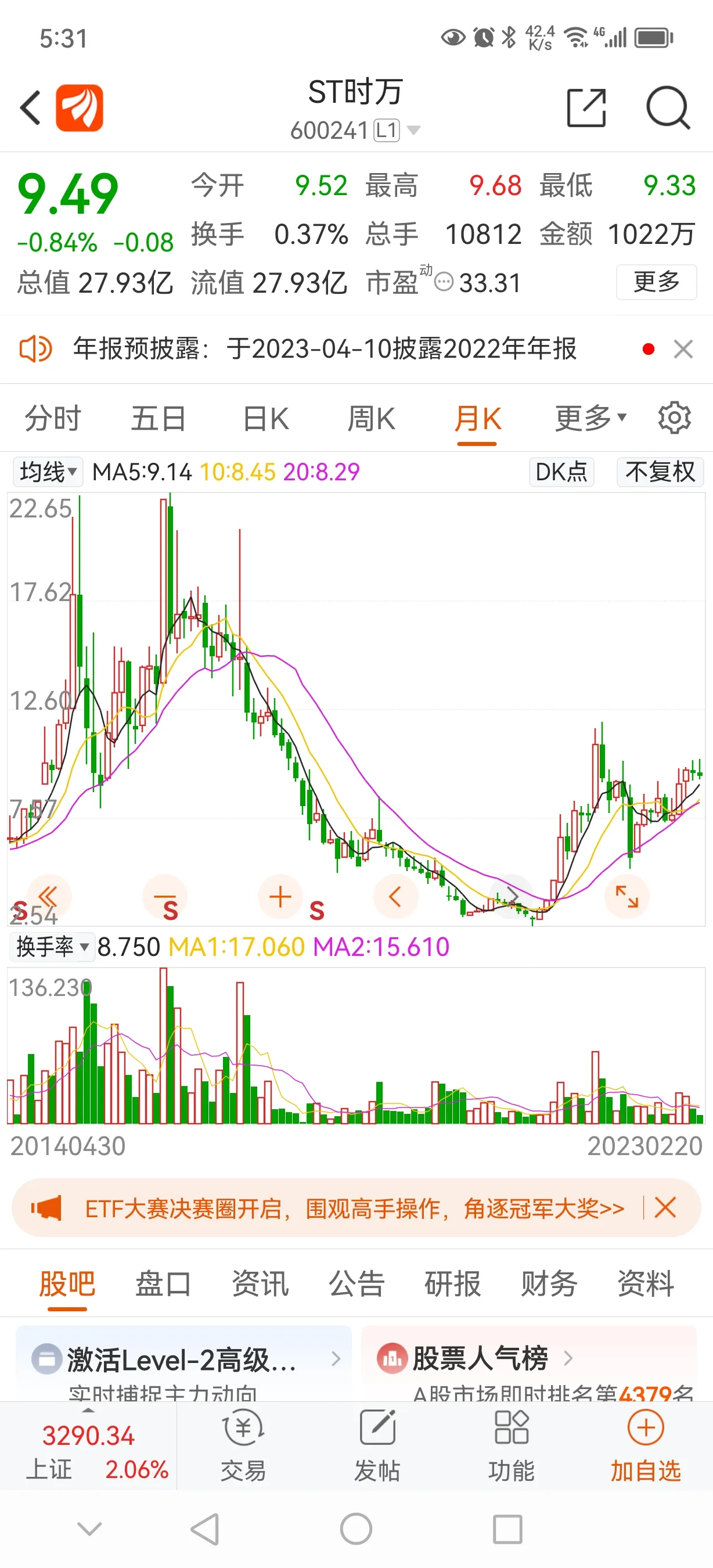
Task: Open the 财务 tab
Action: click(x=549, y=1284)
